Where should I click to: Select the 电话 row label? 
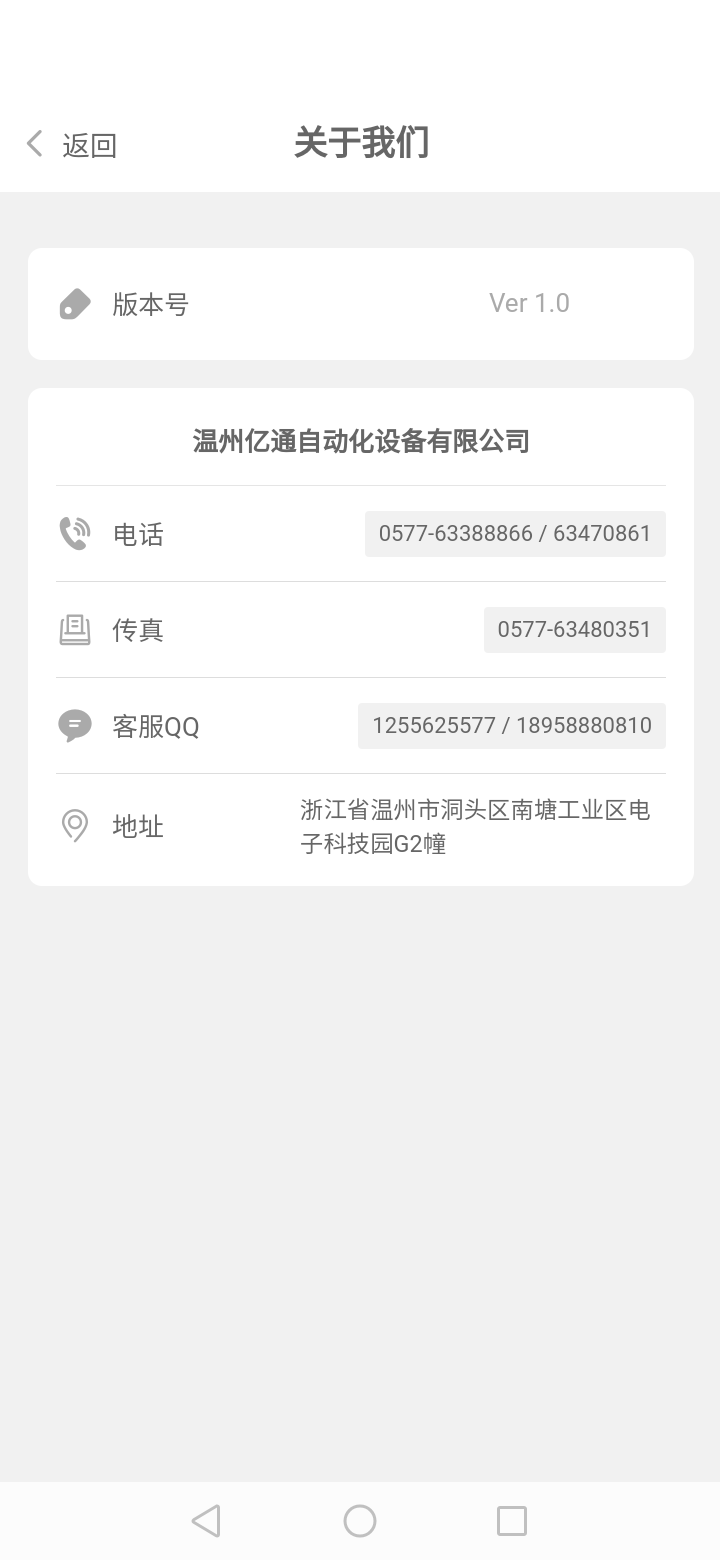[138, 534]
